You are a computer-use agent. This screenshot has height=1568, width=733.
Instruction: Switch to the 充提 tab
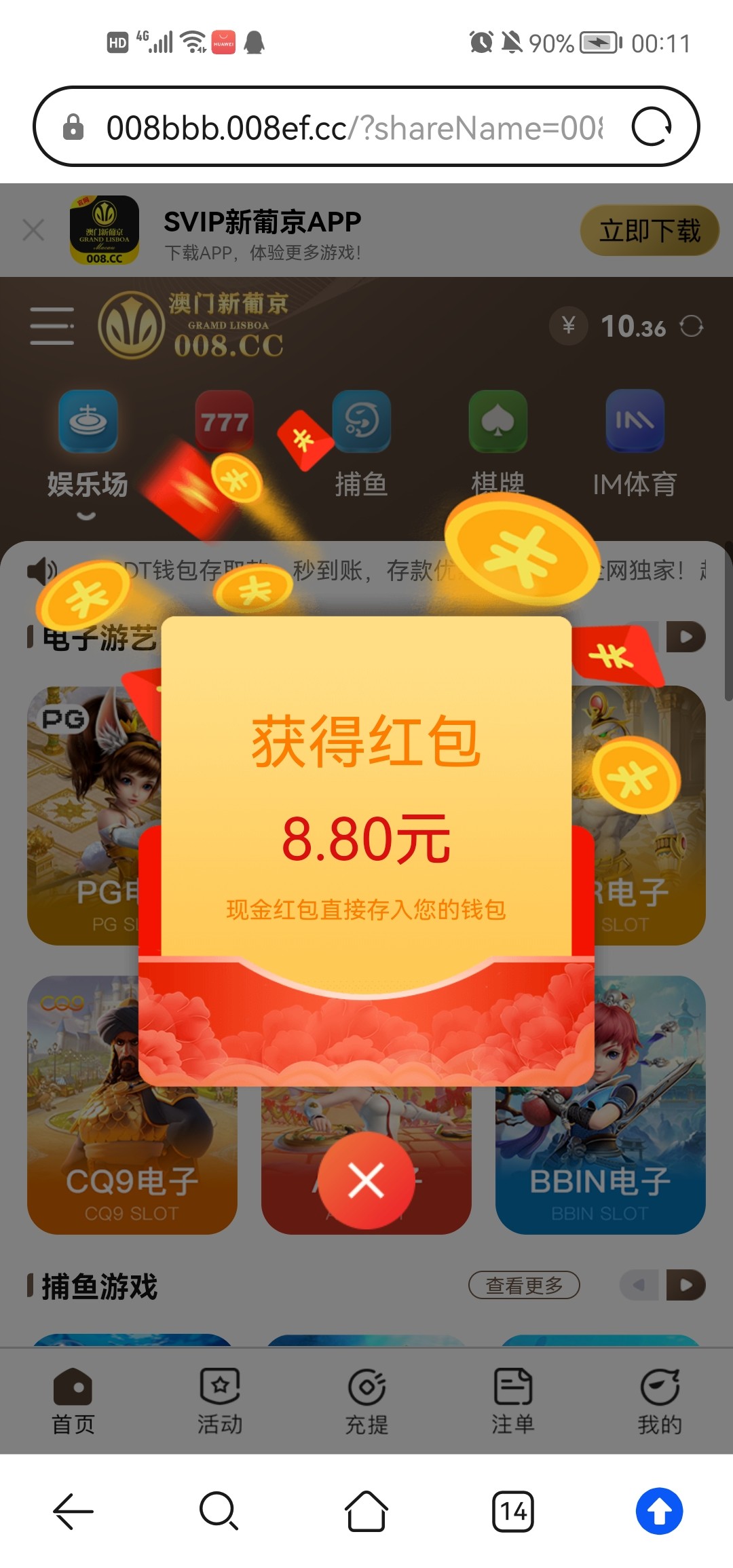[366, 1401]
